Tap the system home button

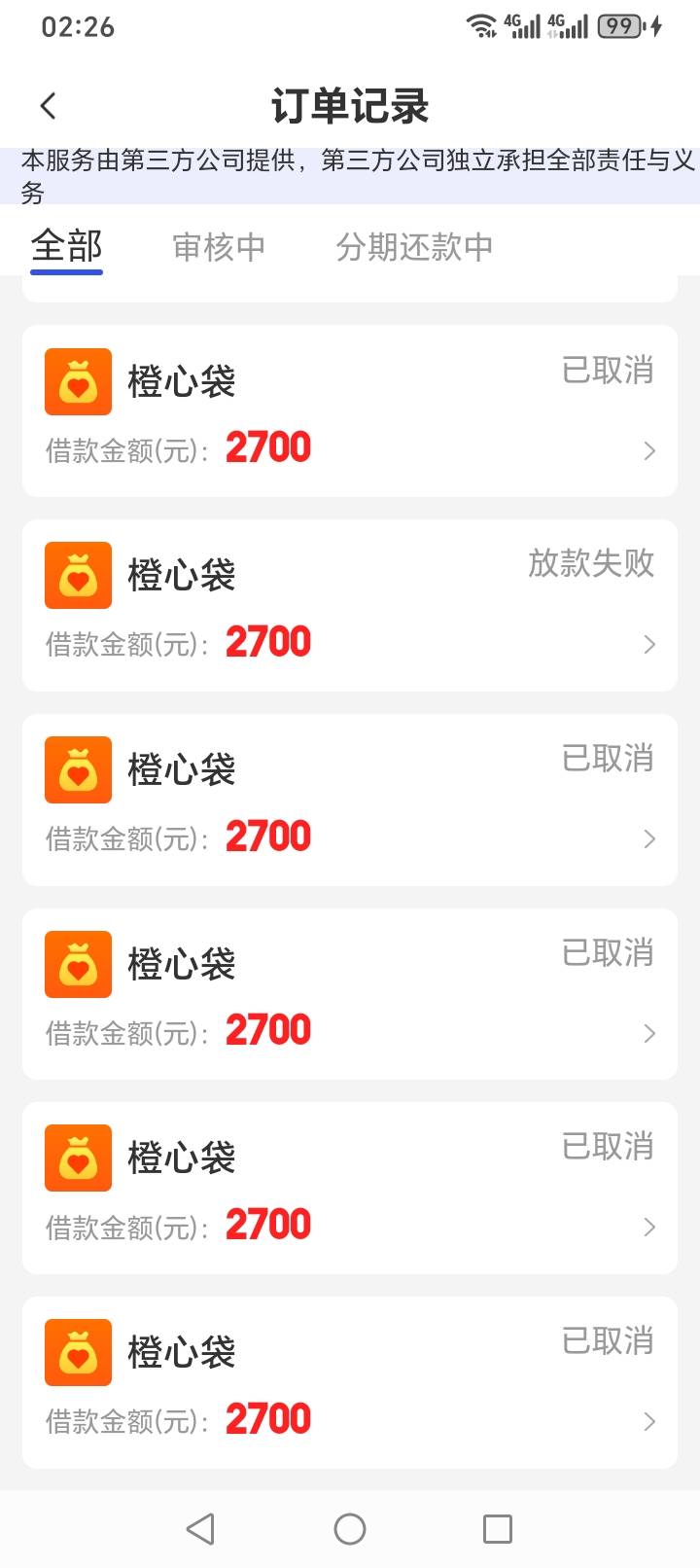click(x=350, y=1529)
